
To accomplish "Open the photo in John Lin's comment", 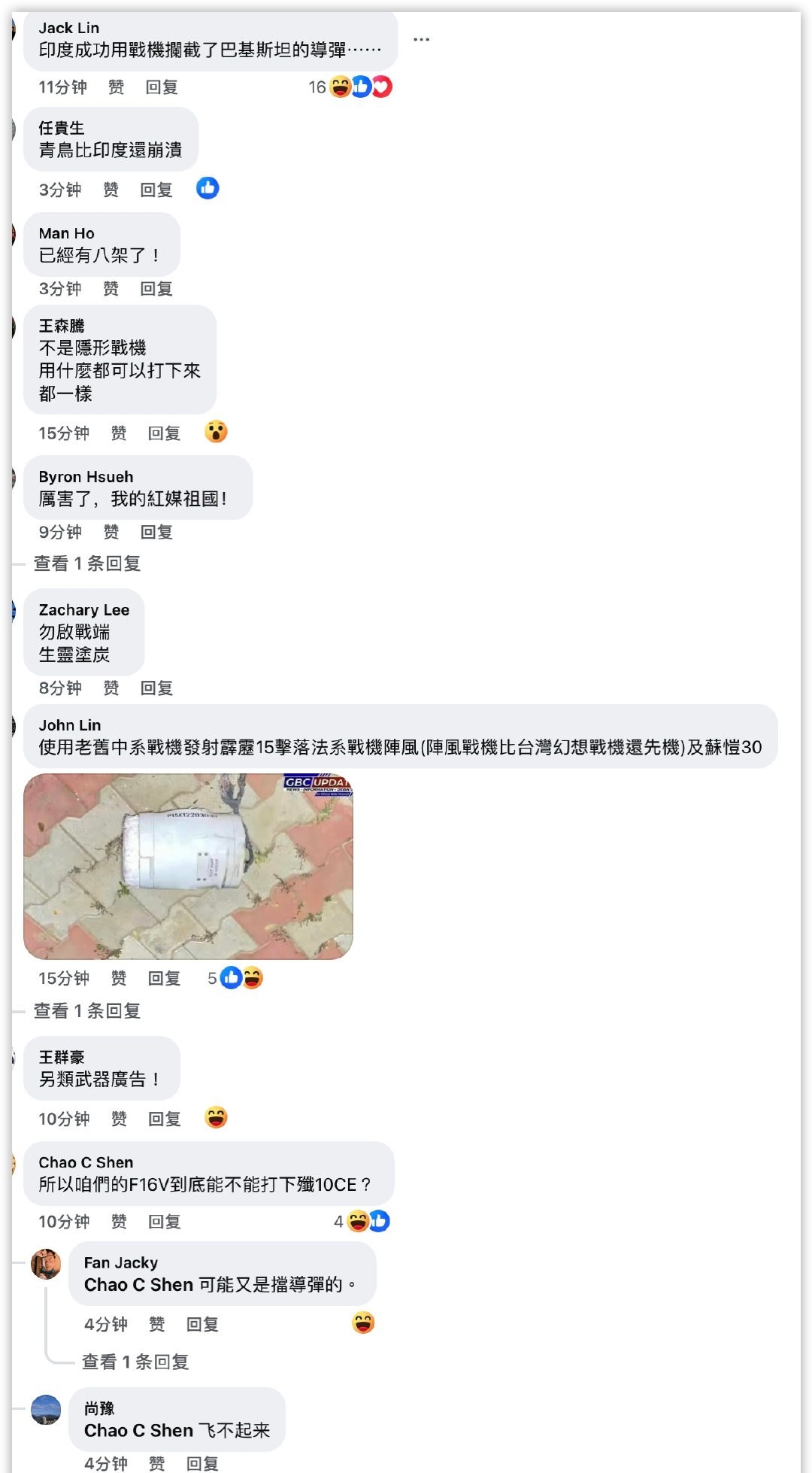I will pyautogui.click(x=188, y=866).
